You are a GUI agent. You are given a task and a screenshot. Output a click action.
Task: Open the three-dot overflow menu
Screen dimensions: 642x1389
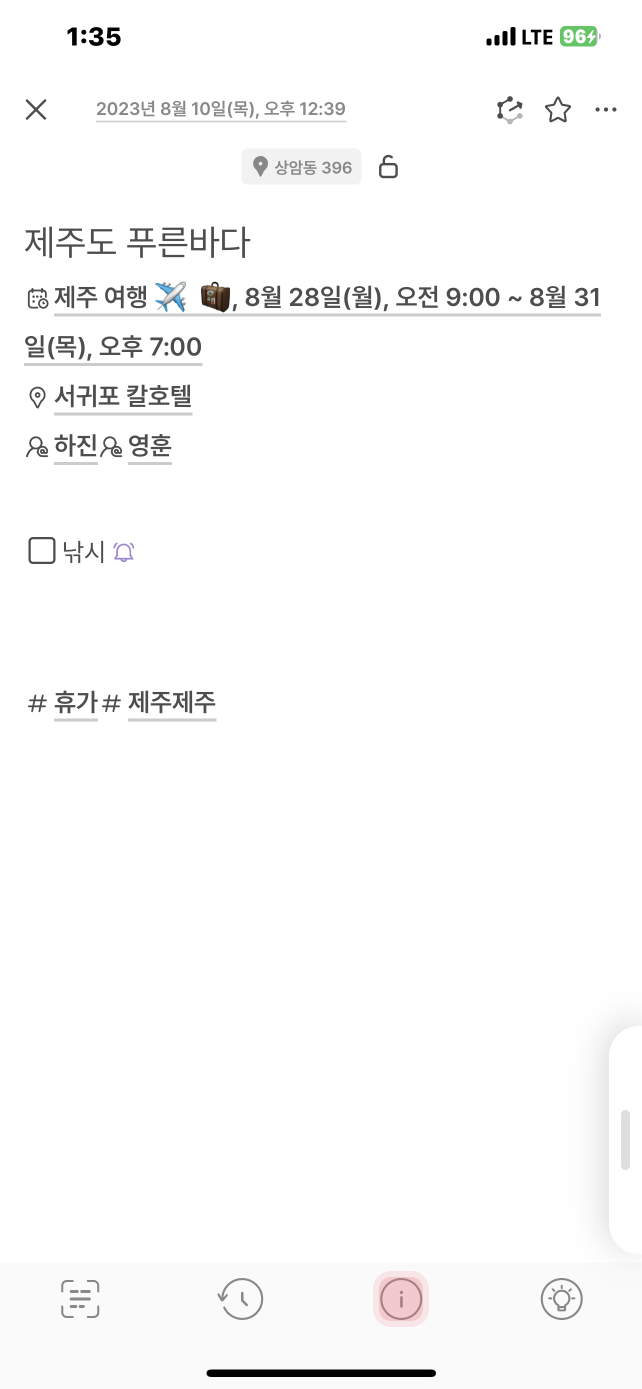(x=606, y=110)
